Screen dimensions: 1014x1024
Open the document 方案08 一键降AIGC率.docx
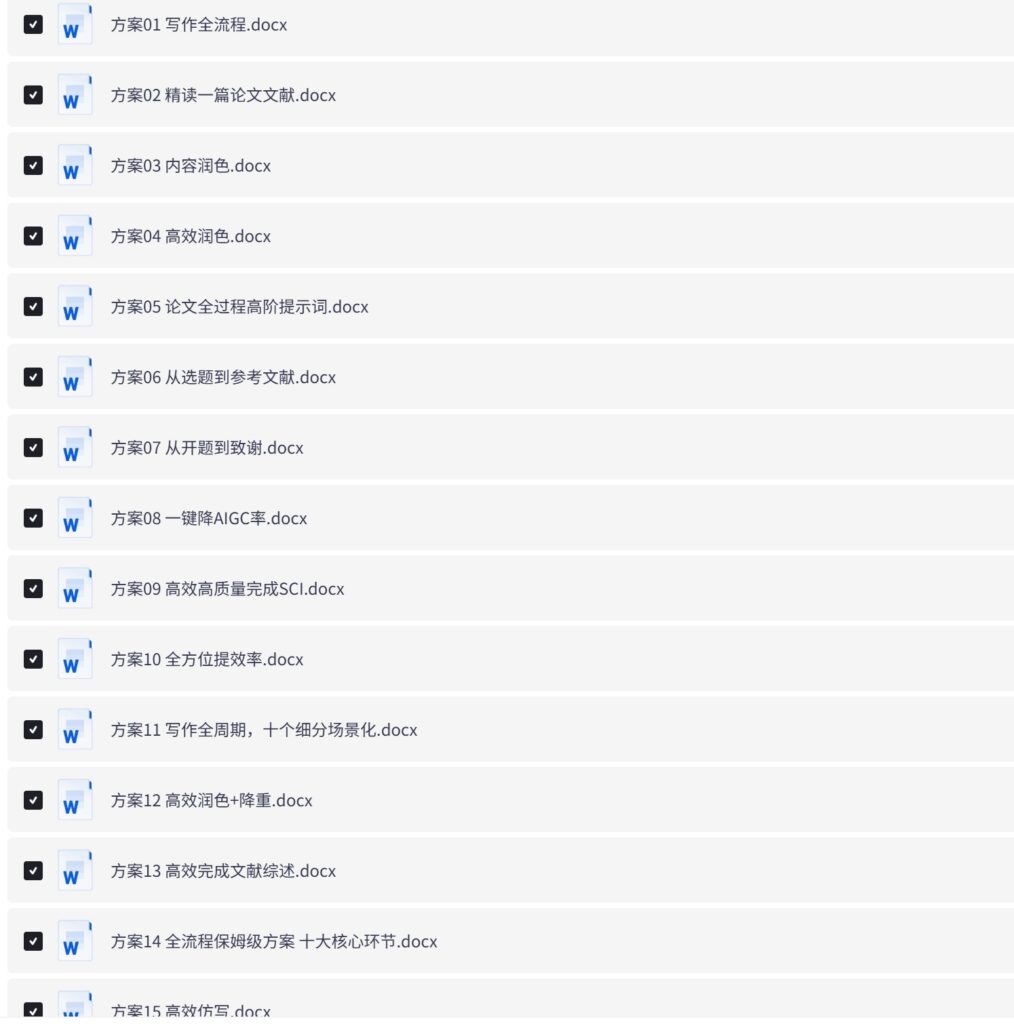[x=208, y=518]
